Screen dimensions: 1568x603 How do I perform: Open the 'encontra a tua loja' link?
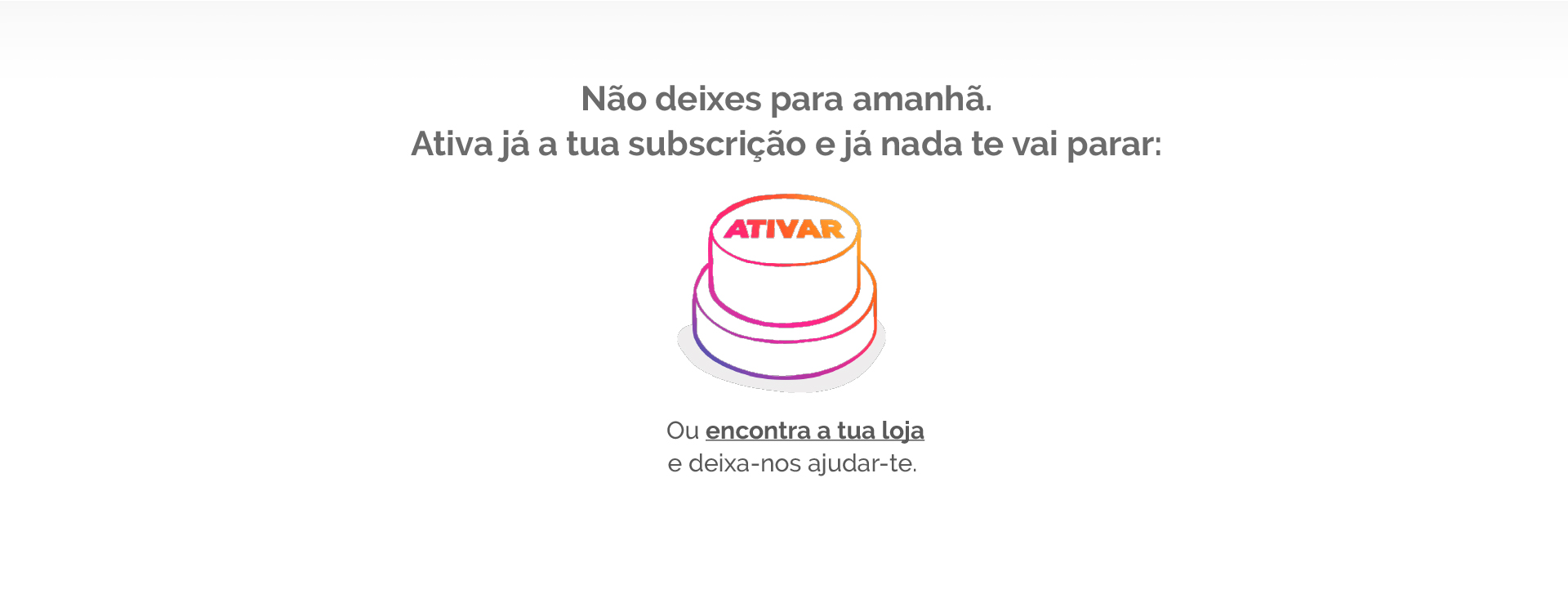[x=814, y=431]
